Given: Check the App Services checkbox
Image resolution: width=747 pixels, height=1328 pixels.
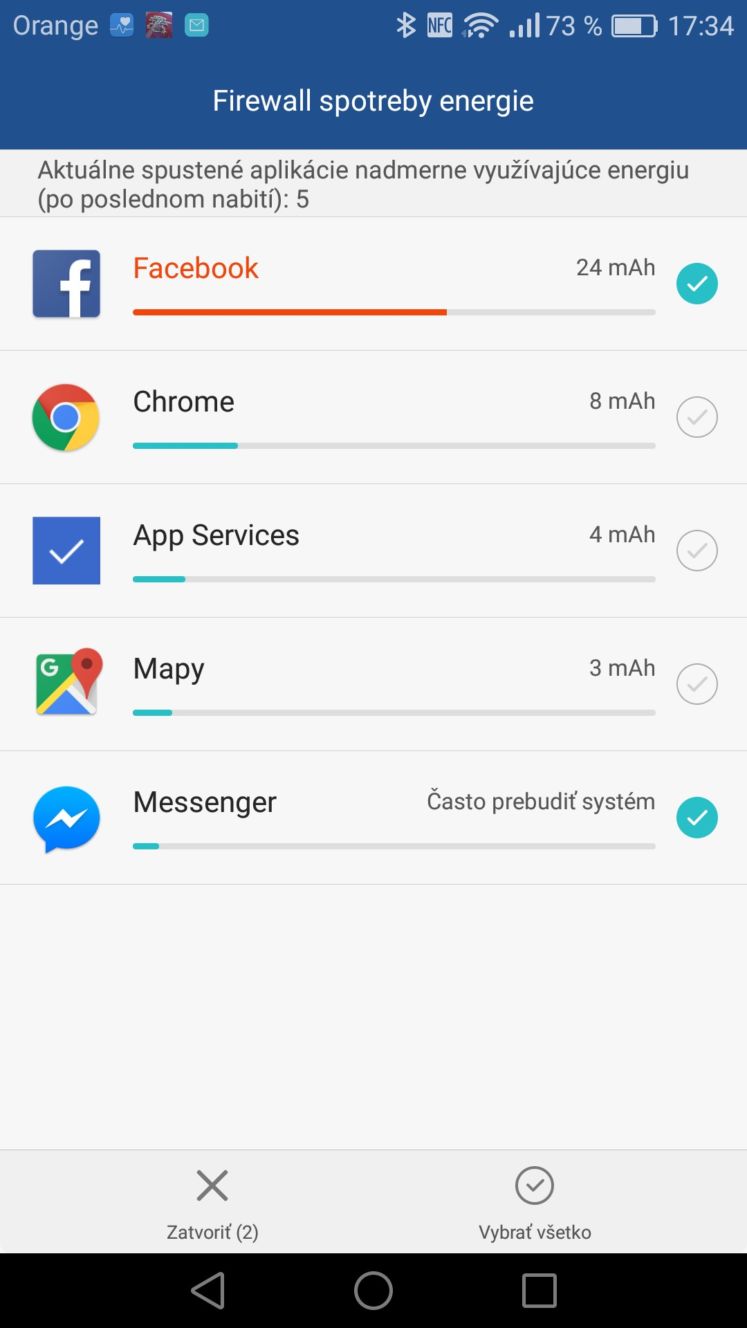Looking at the screenshot, I should tap(697, 550).
